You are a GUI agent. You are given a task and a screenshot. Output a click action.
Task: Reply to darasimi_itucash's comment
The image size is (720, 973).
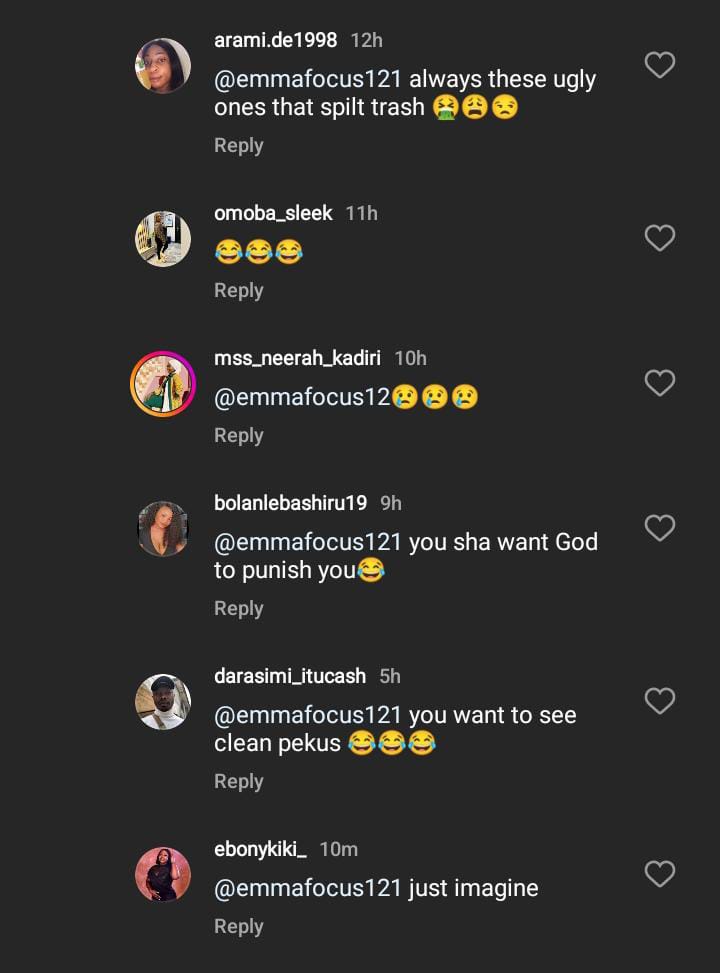point(238,781)
